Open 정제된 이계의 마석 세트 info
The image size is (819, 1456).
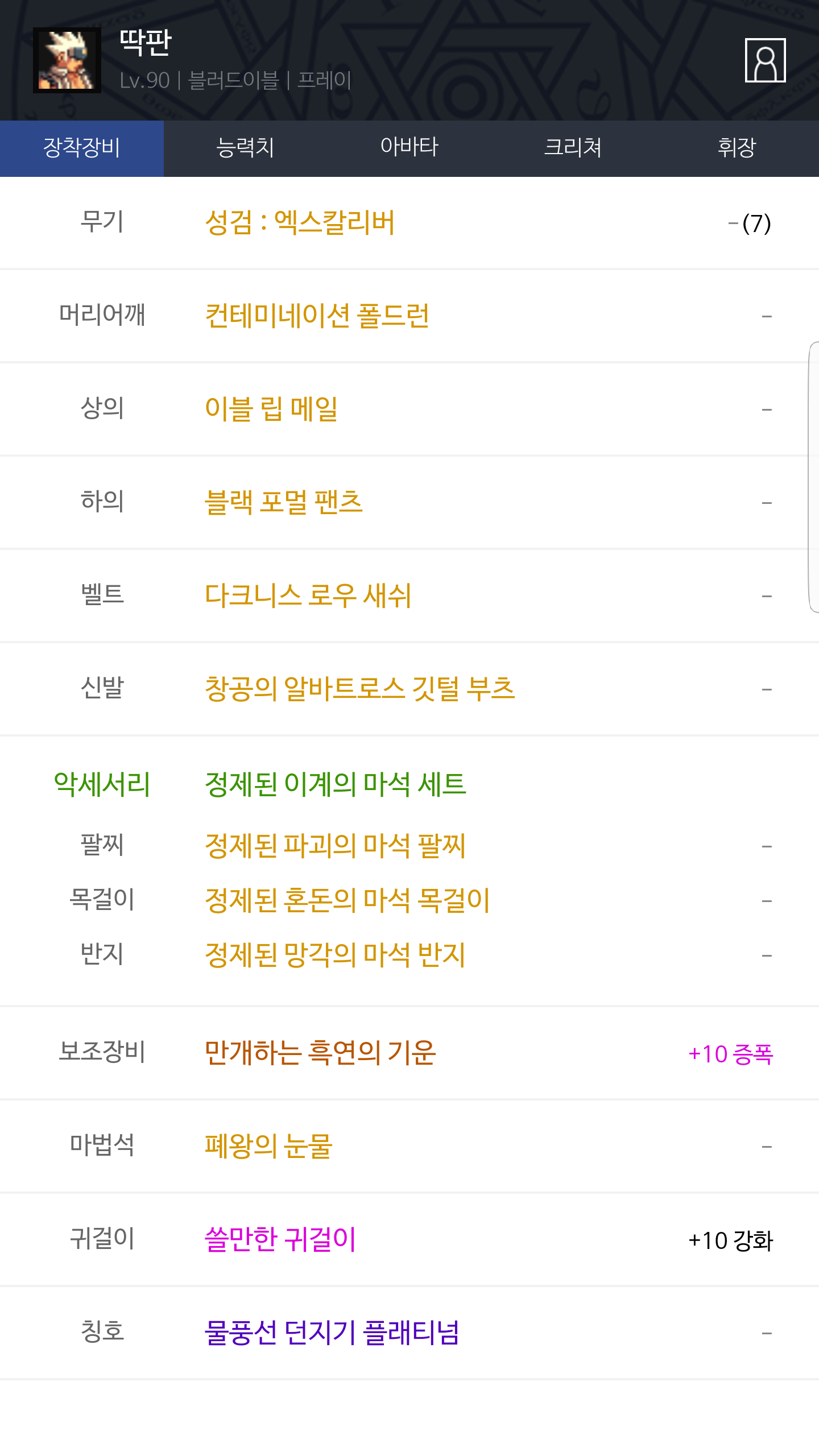tap(336, 784)
